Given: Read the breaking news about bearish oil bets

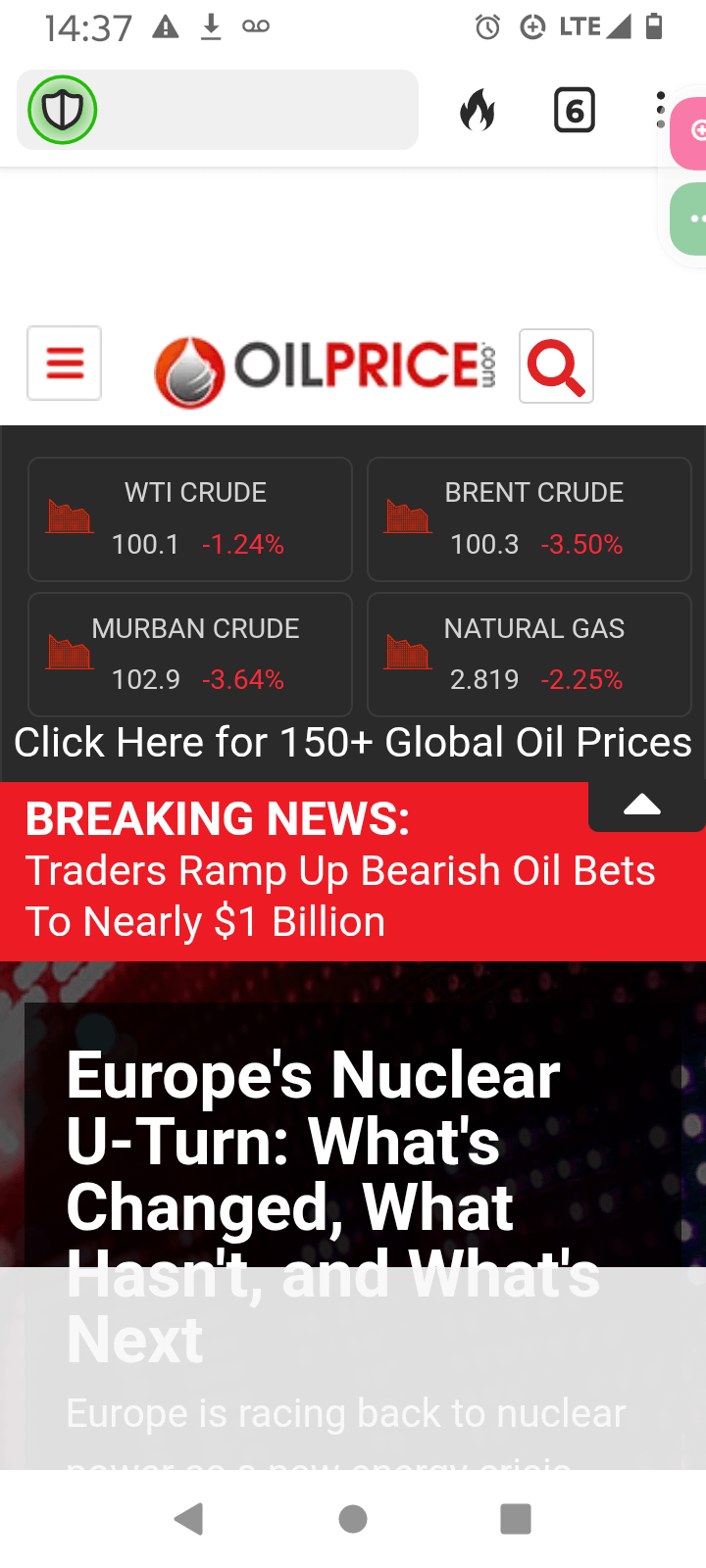Looking at the screenshot, I should pyautogui.click(x=339, y=896).
